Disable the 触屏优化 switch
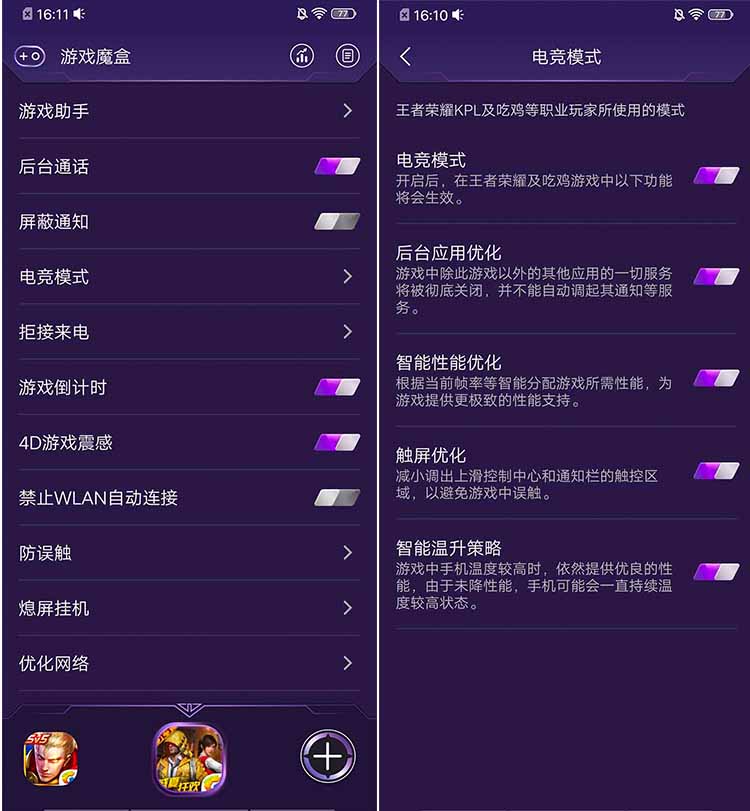Image resolution: width=750 pixels, height=811 pixels. click(x=716, y=470)
